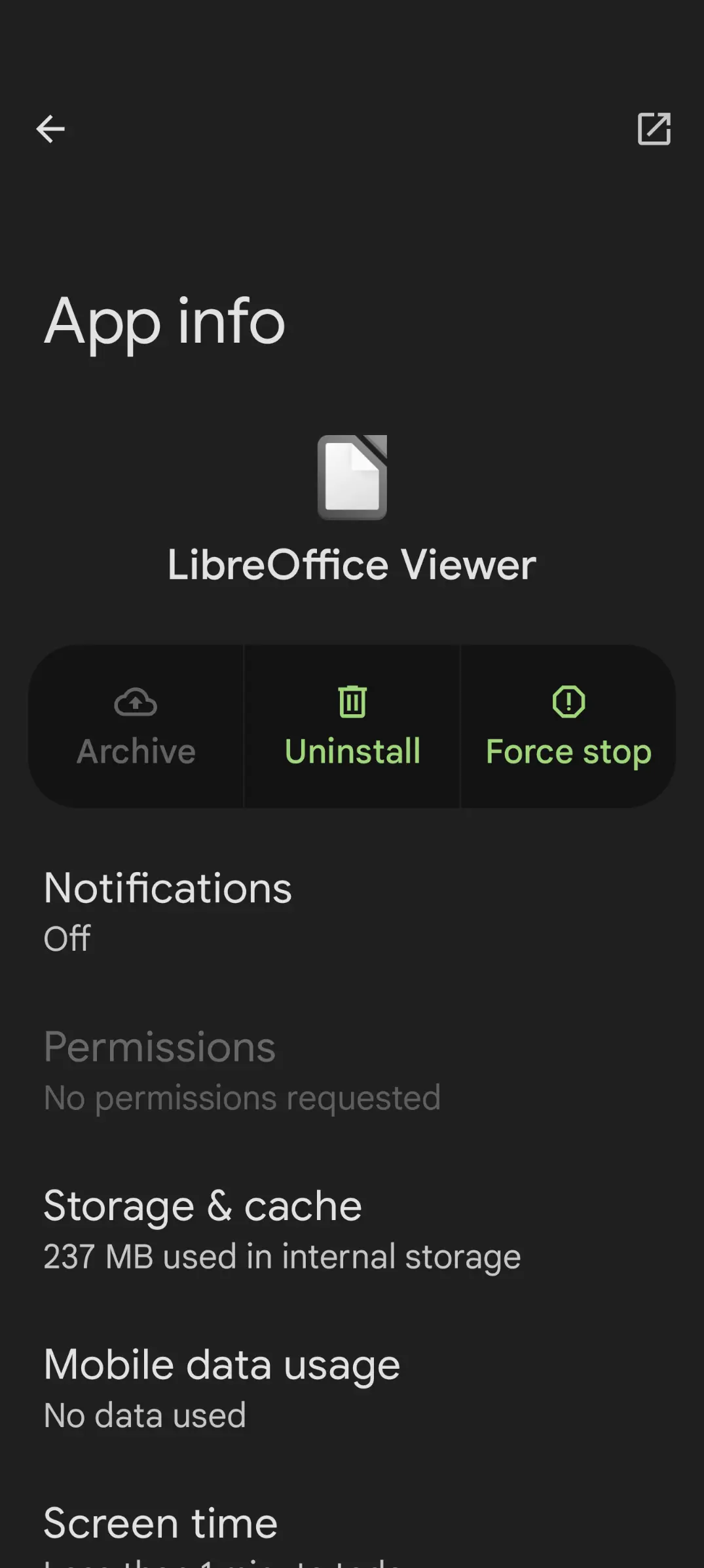Open Screen time details

[x=352, y=1535]
